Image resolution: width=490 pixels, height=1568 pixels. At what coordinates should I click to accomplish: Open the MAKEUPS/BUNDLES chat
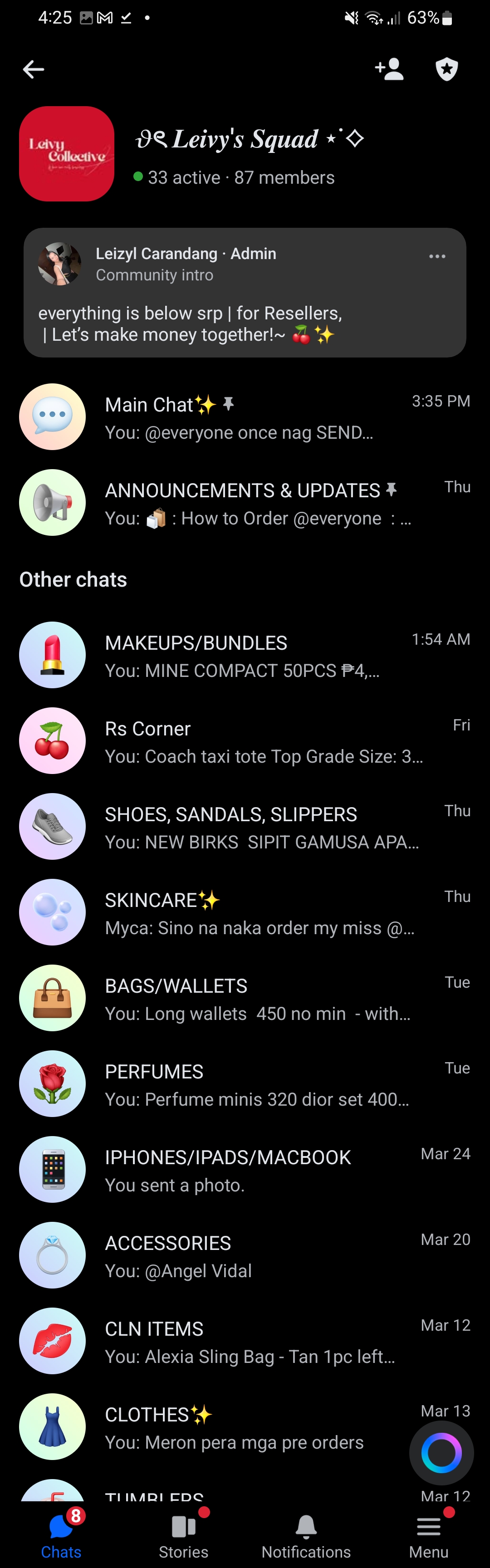click(244, 656)
